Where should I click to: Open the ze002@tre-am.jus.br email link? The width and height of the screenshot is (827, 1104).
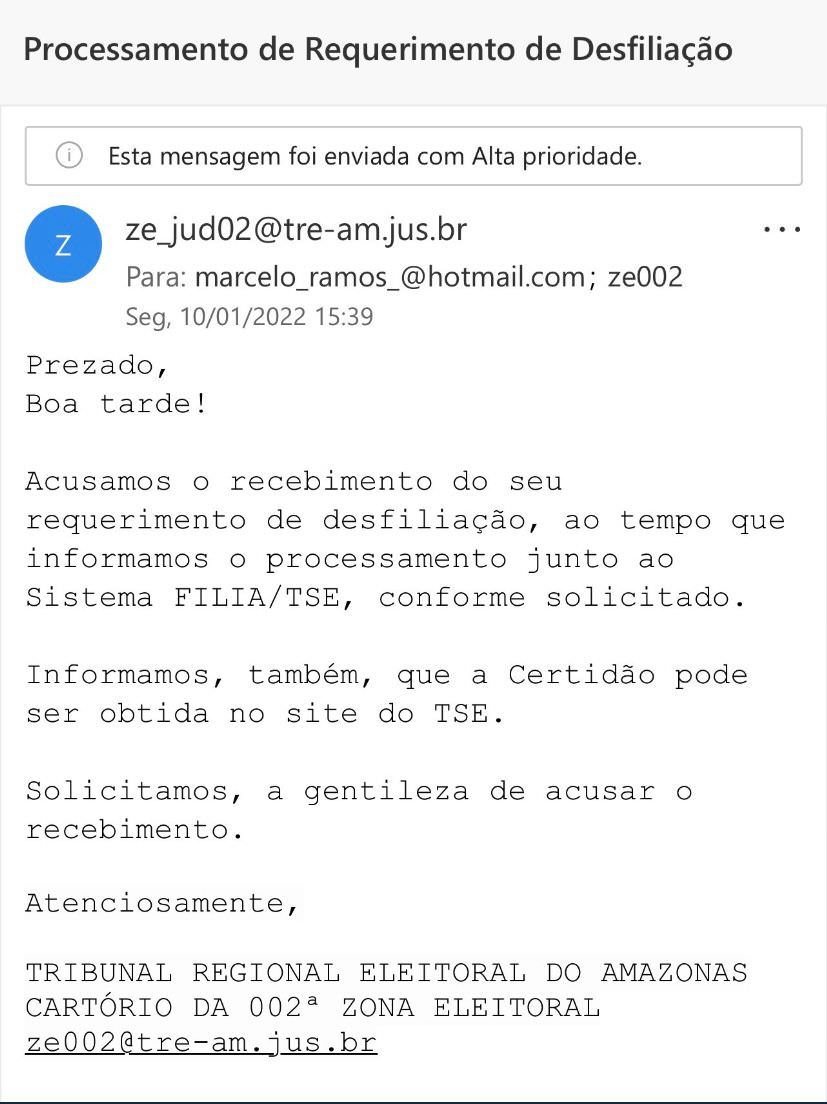click(x=200, y=1043)
